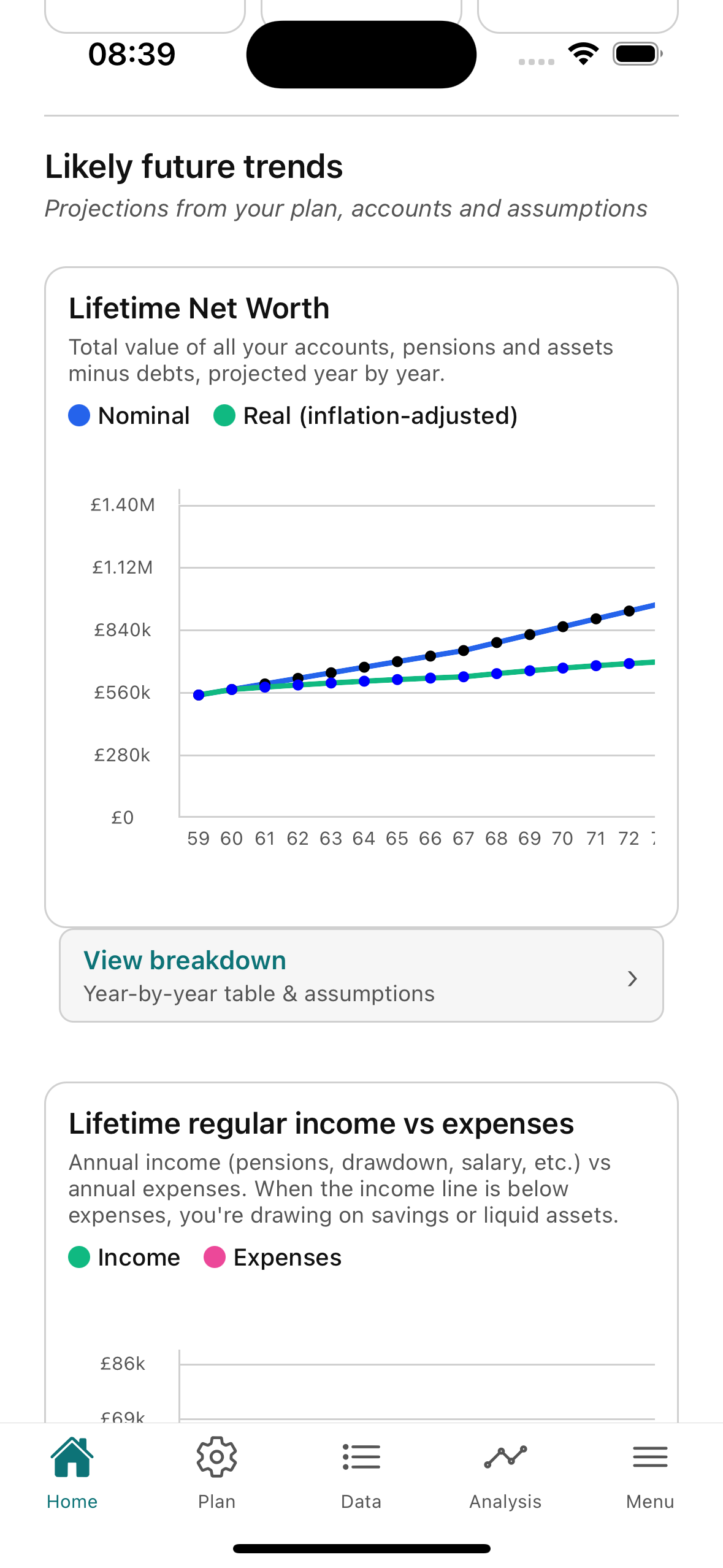This screenshot has height=1568, width=723.
Task: Tap the Wi-Fi icon in the status bar
Action: click(x=582, y=54)
